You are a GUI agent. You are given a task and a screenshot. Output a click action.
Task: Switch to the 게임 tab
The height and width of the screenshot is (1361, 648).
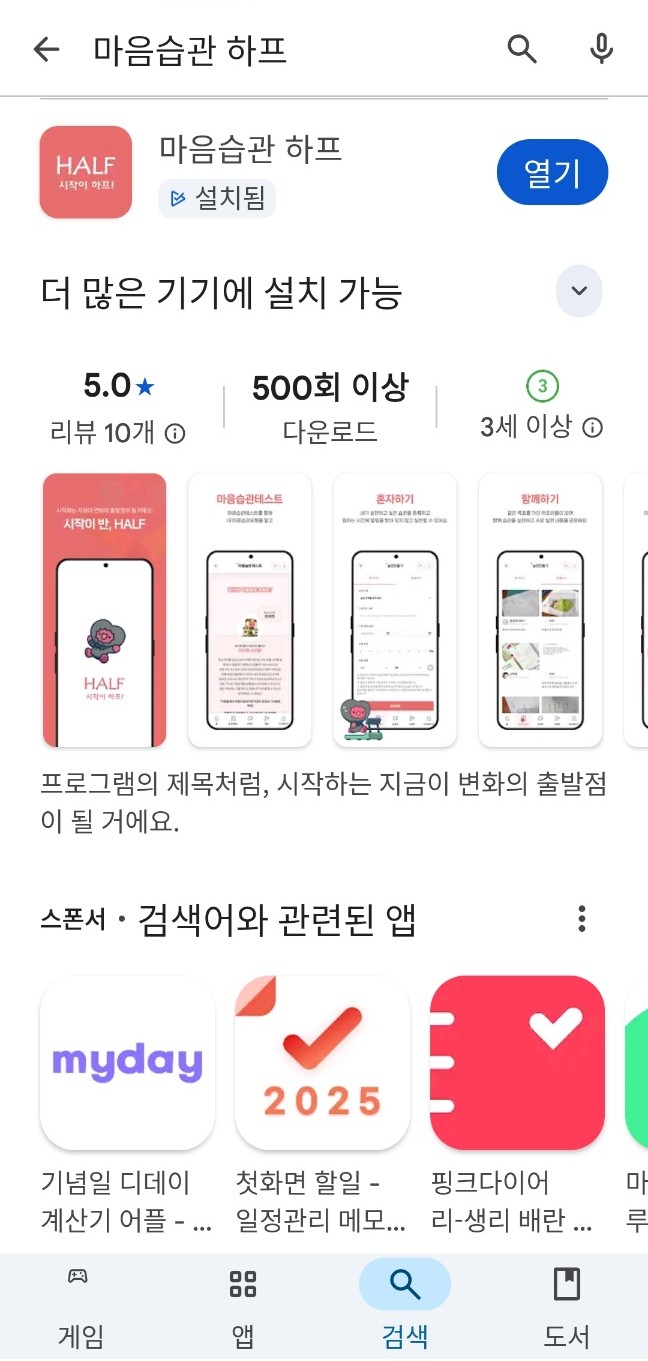coord(80,1306)
